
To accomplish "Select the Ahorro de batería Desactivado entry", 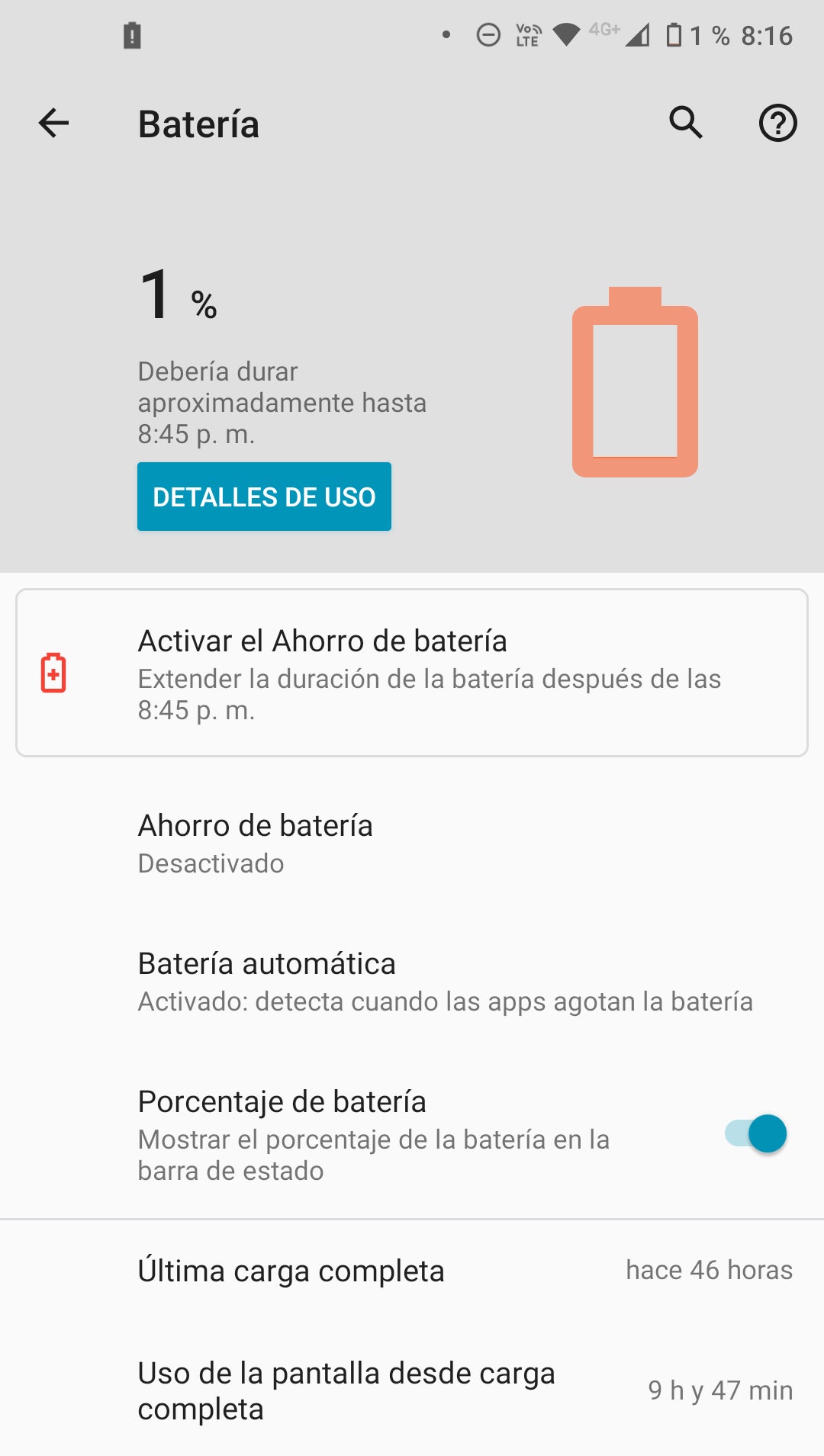I will (255, 841).
